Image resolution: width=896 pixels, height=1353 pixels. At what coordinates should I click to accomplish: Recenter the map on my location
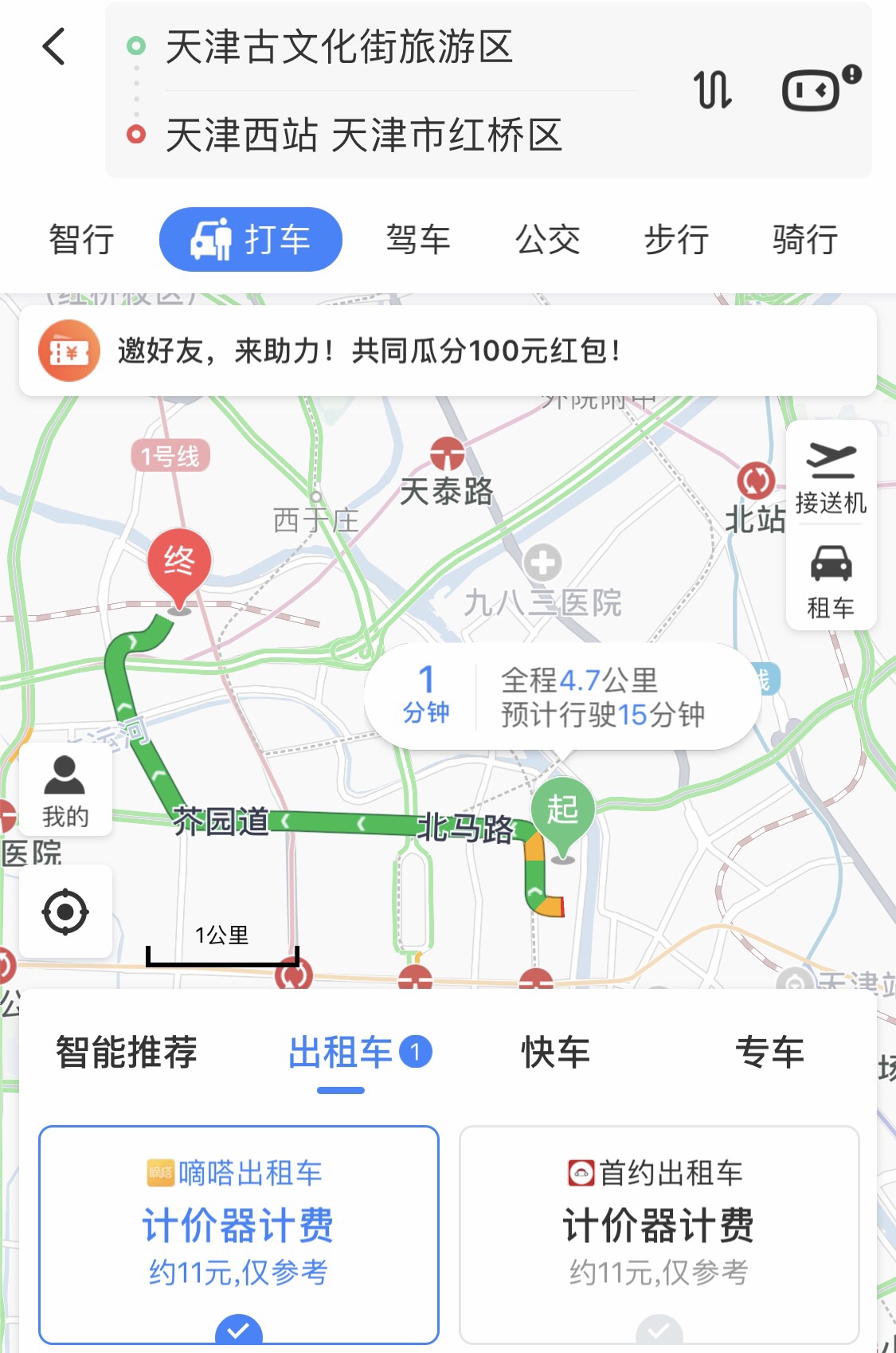point(65,912)
